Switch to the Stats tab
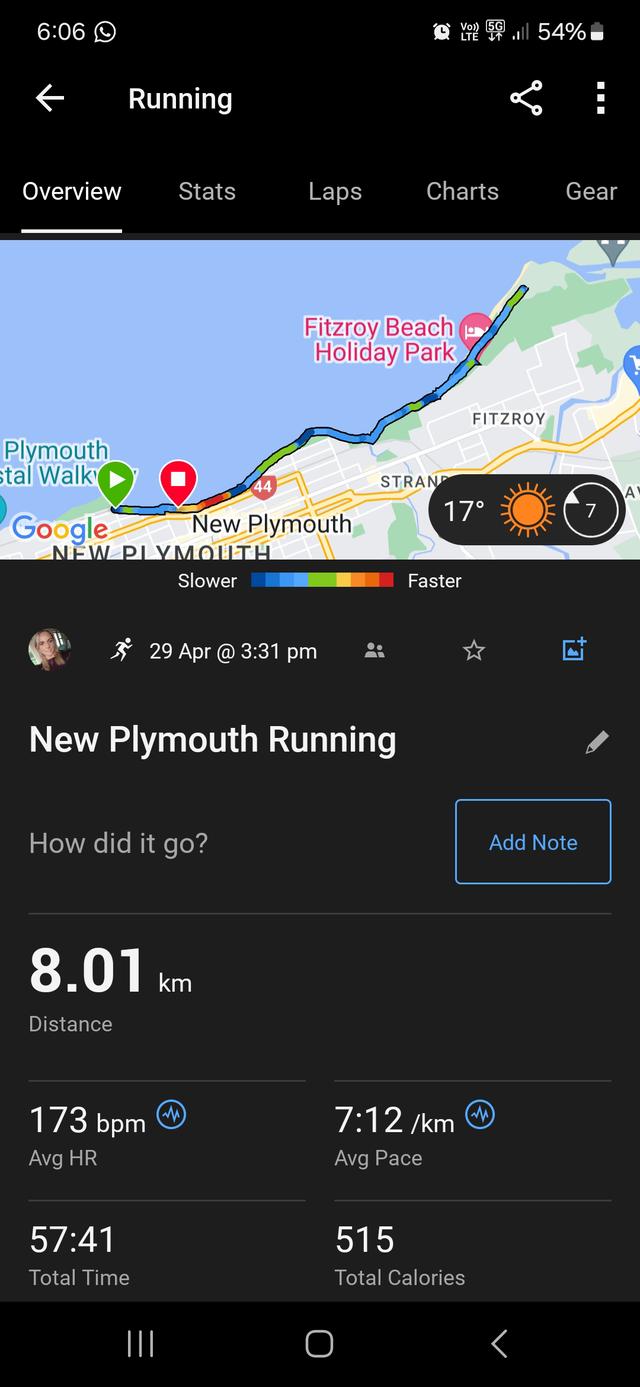The image size is (640, 1387). coord(207,191)
